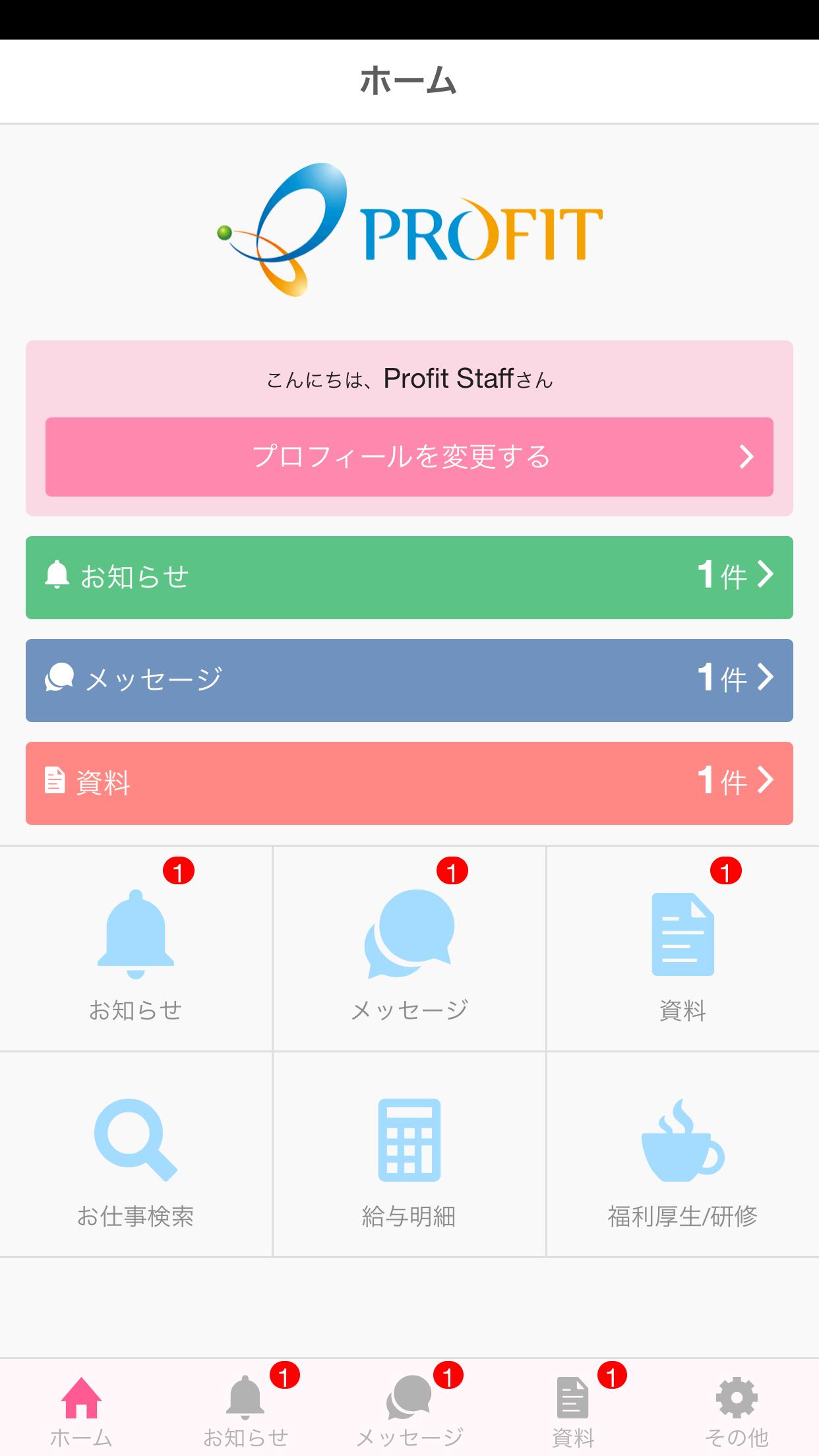Open the blue メッセージ 1件 banner
This screenshot has height=1456, width=819.
(x=409, y=681)
